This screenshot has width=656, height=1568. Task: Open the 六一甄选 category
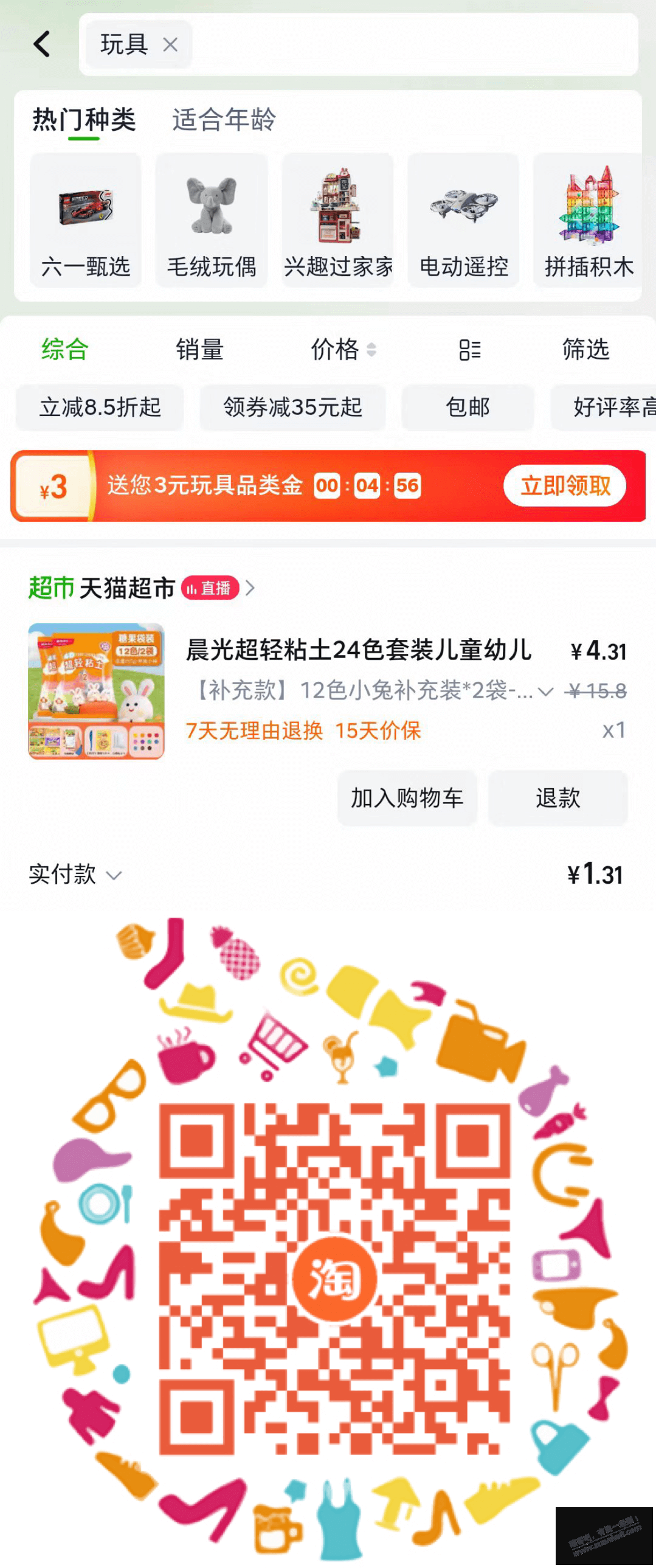pyautogui.click(x=85, y=220)
